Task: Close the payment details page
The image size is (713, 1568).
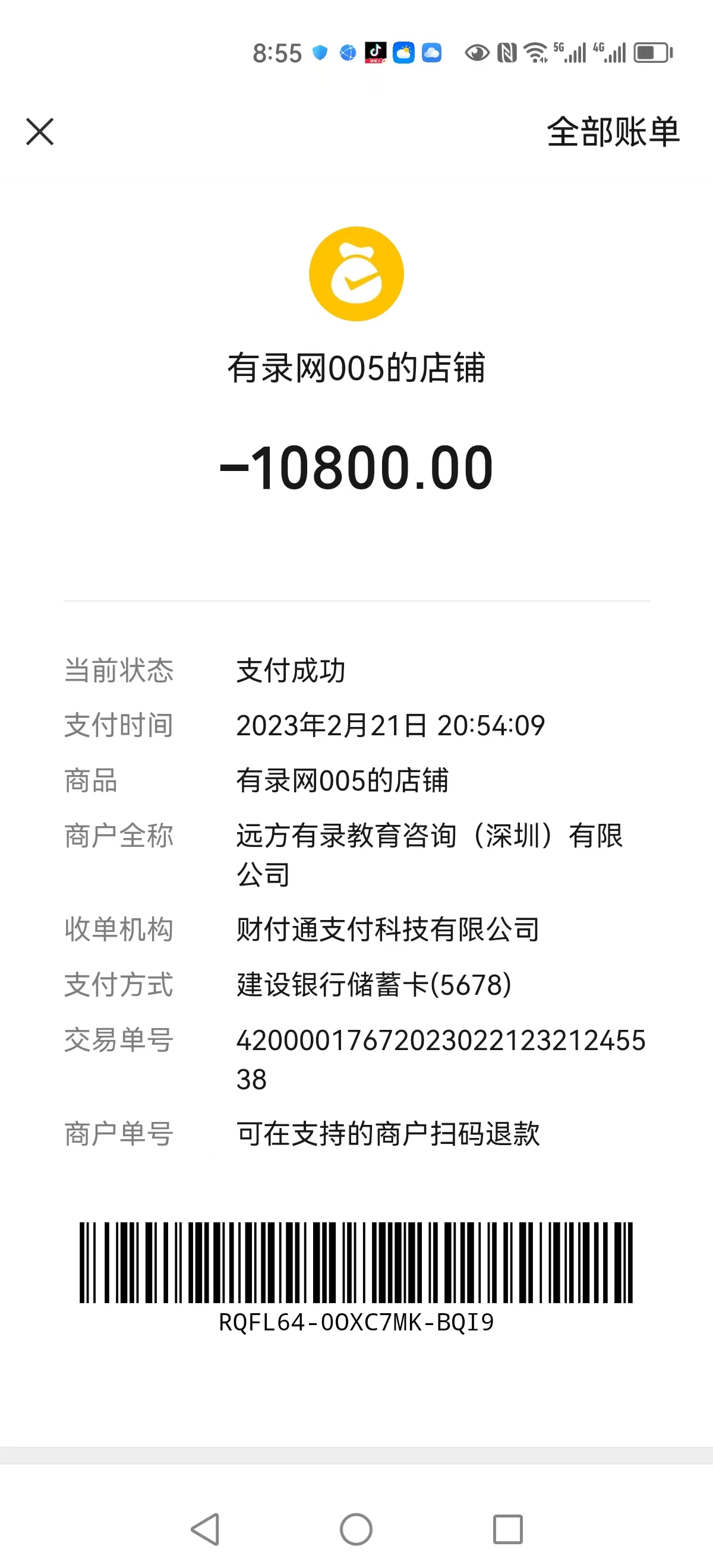Action: click(x=40, y=131)
